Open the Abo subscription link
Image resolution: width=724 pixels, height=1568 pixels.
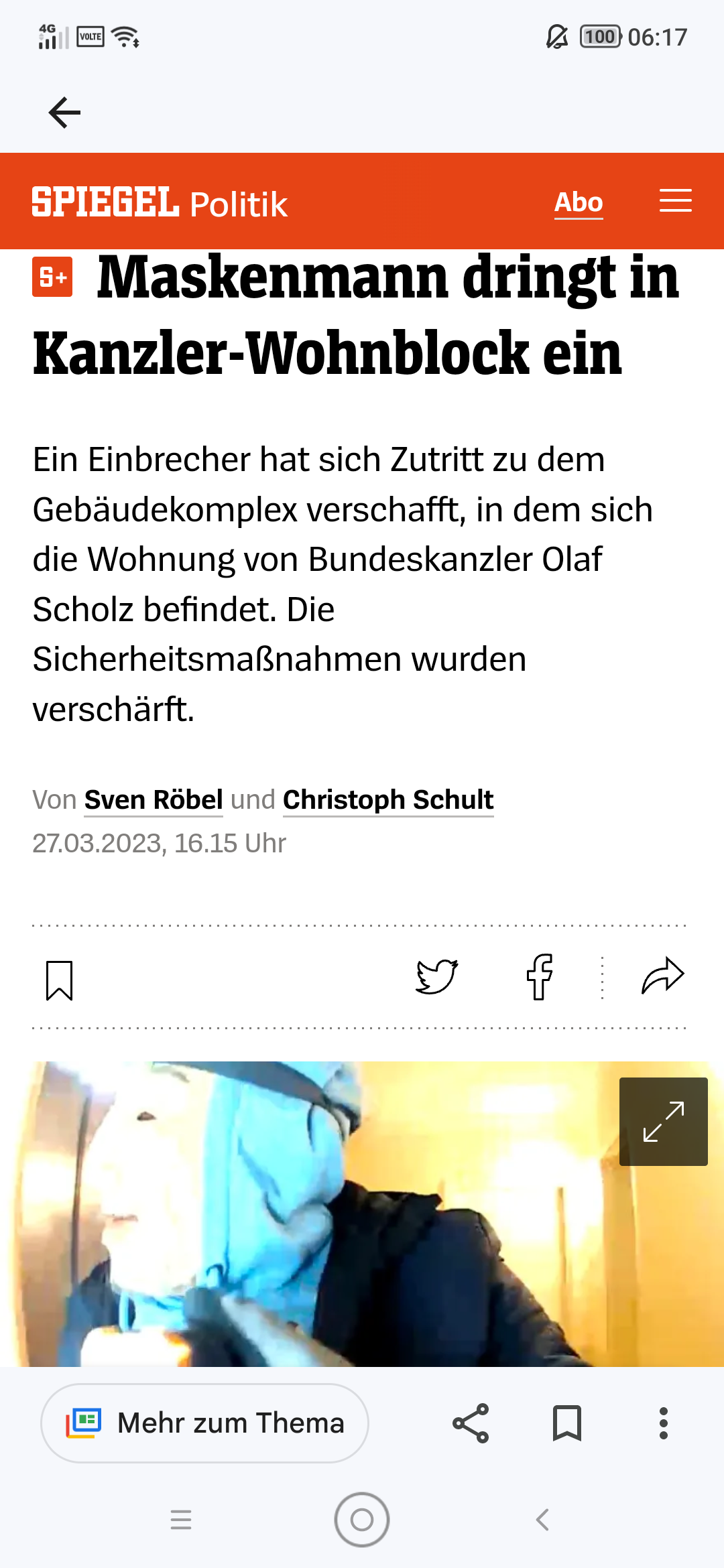point(579,202)
